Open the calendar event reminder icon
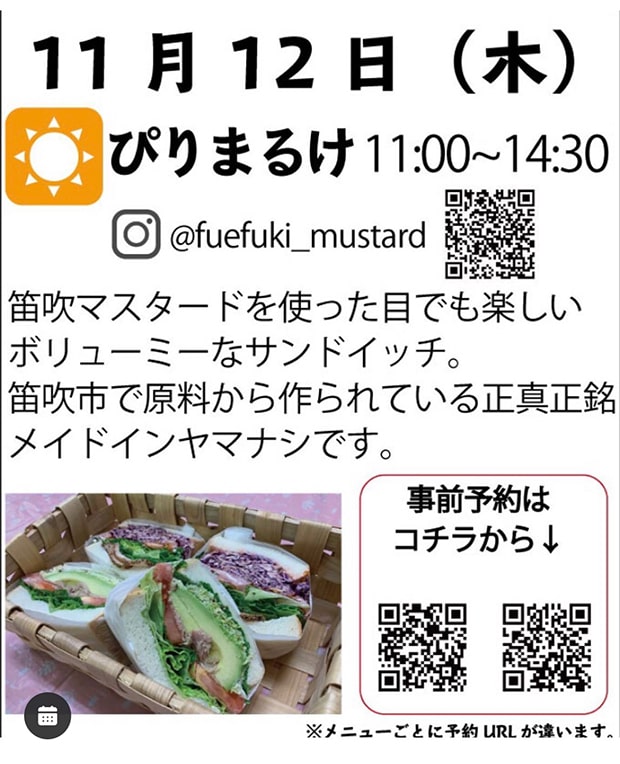This screenshot has height=764, width=620. pyautogui.click(x=47, y=716)
